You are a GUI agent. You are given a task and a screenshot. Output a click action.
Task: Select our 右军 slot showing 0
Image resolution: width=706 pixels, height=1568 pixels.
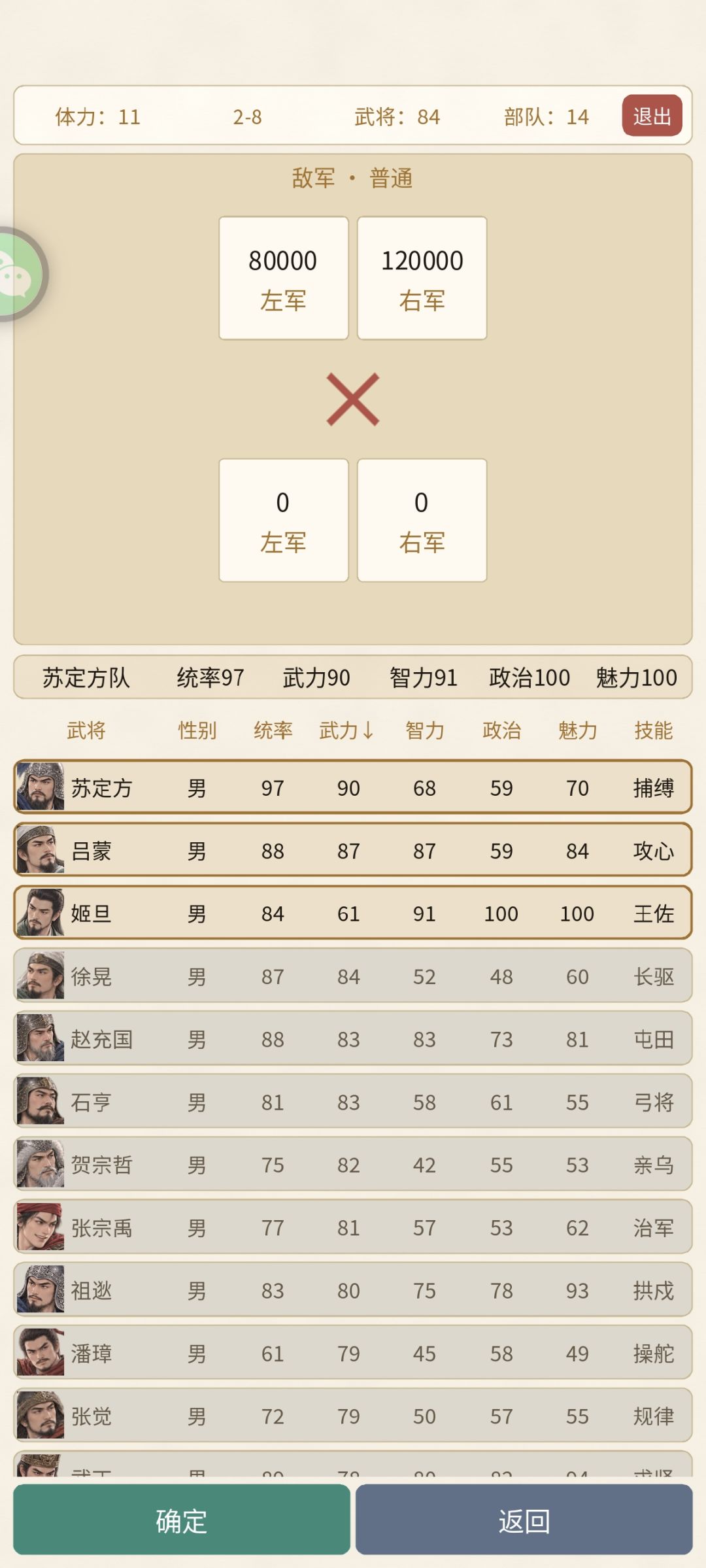[422, 520]
